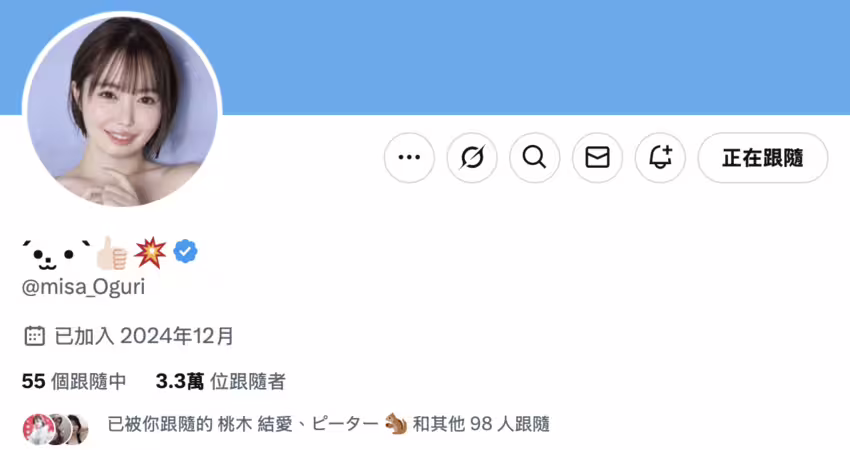
Task: Open the blue header banner image
Action: 530,55
